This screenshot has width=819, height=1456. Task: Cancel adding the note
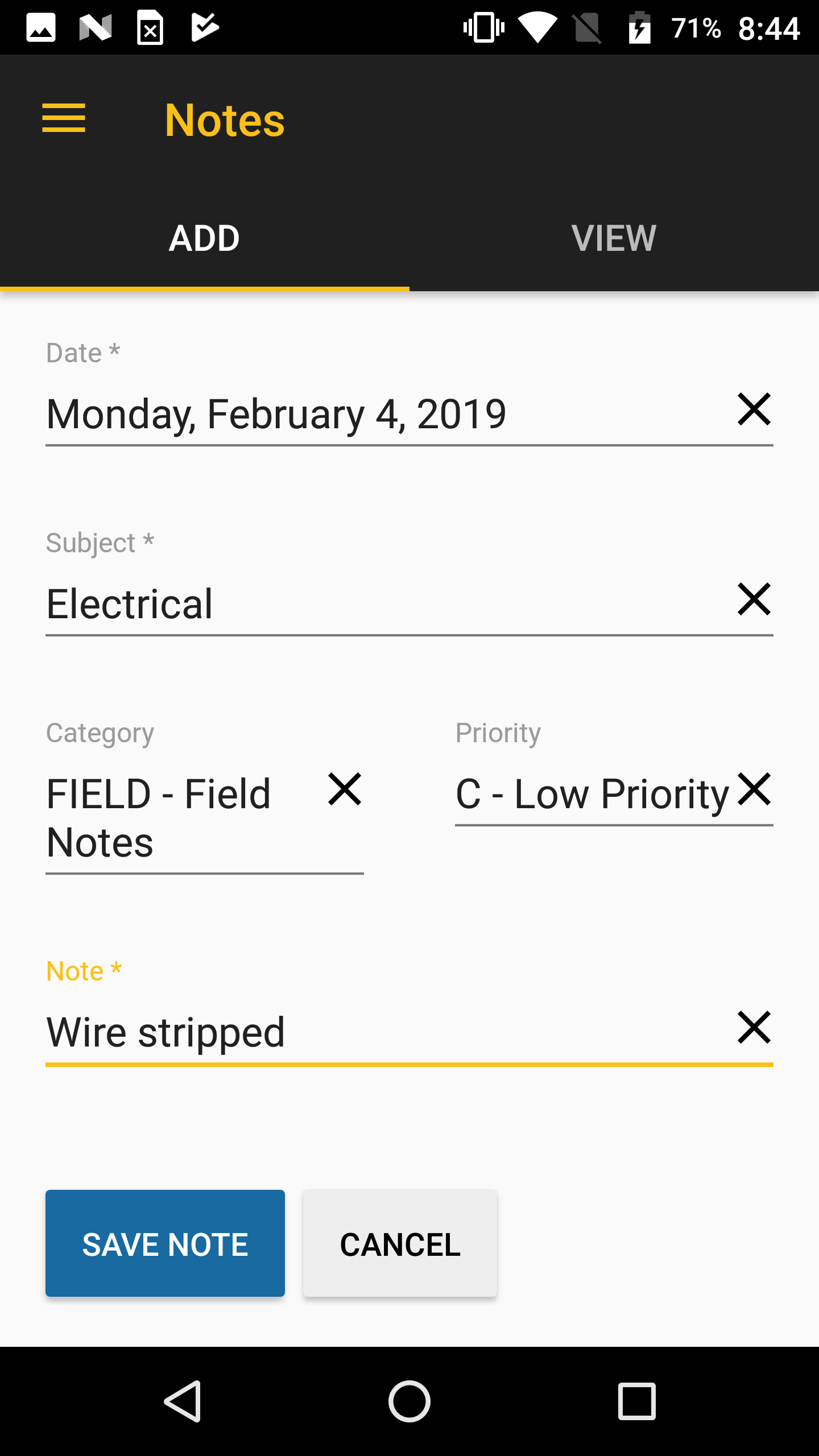[400, 1243]
